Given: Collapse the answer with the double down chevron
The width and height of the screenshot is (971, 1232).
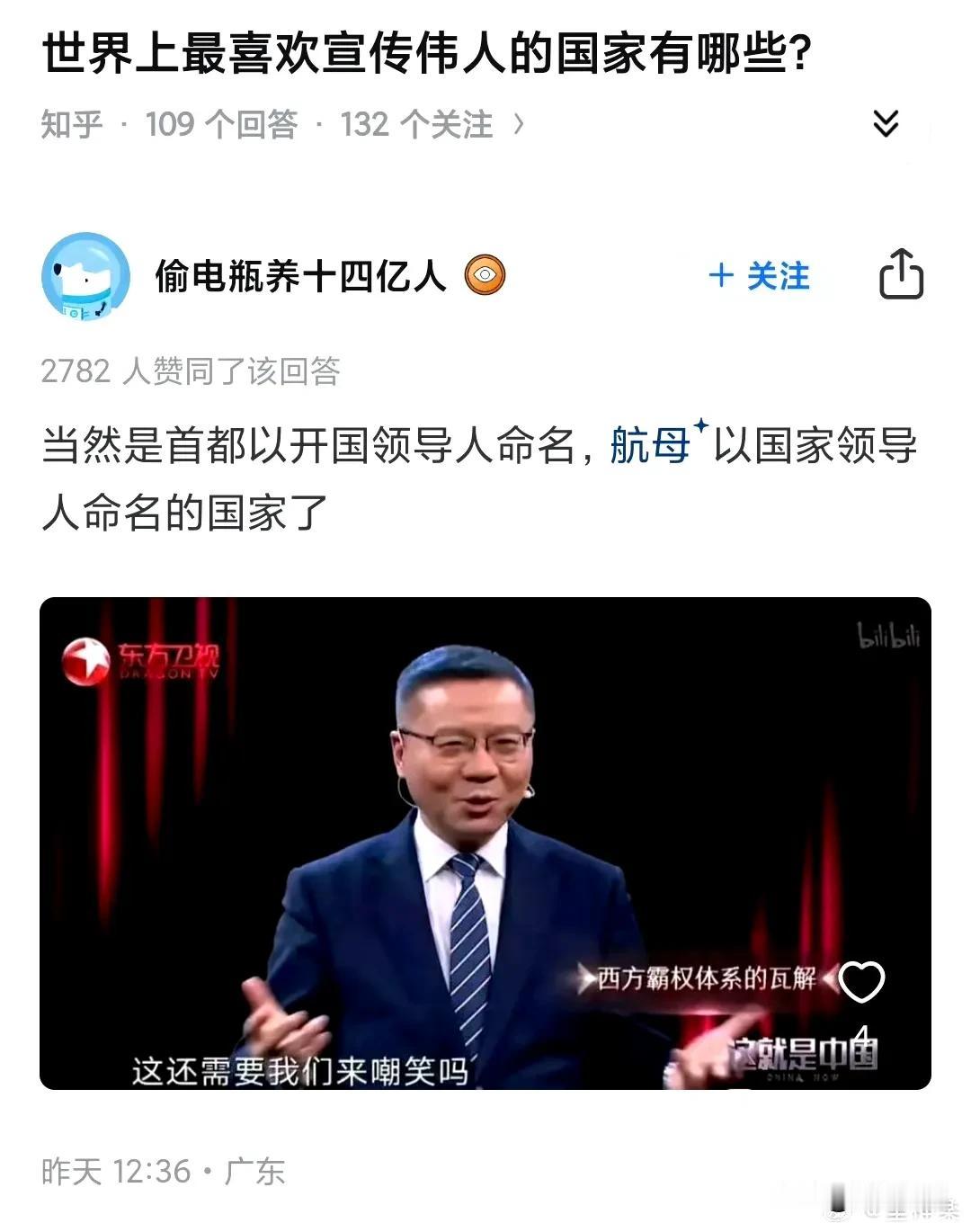Looking at the screenshot, I should 886,123.
